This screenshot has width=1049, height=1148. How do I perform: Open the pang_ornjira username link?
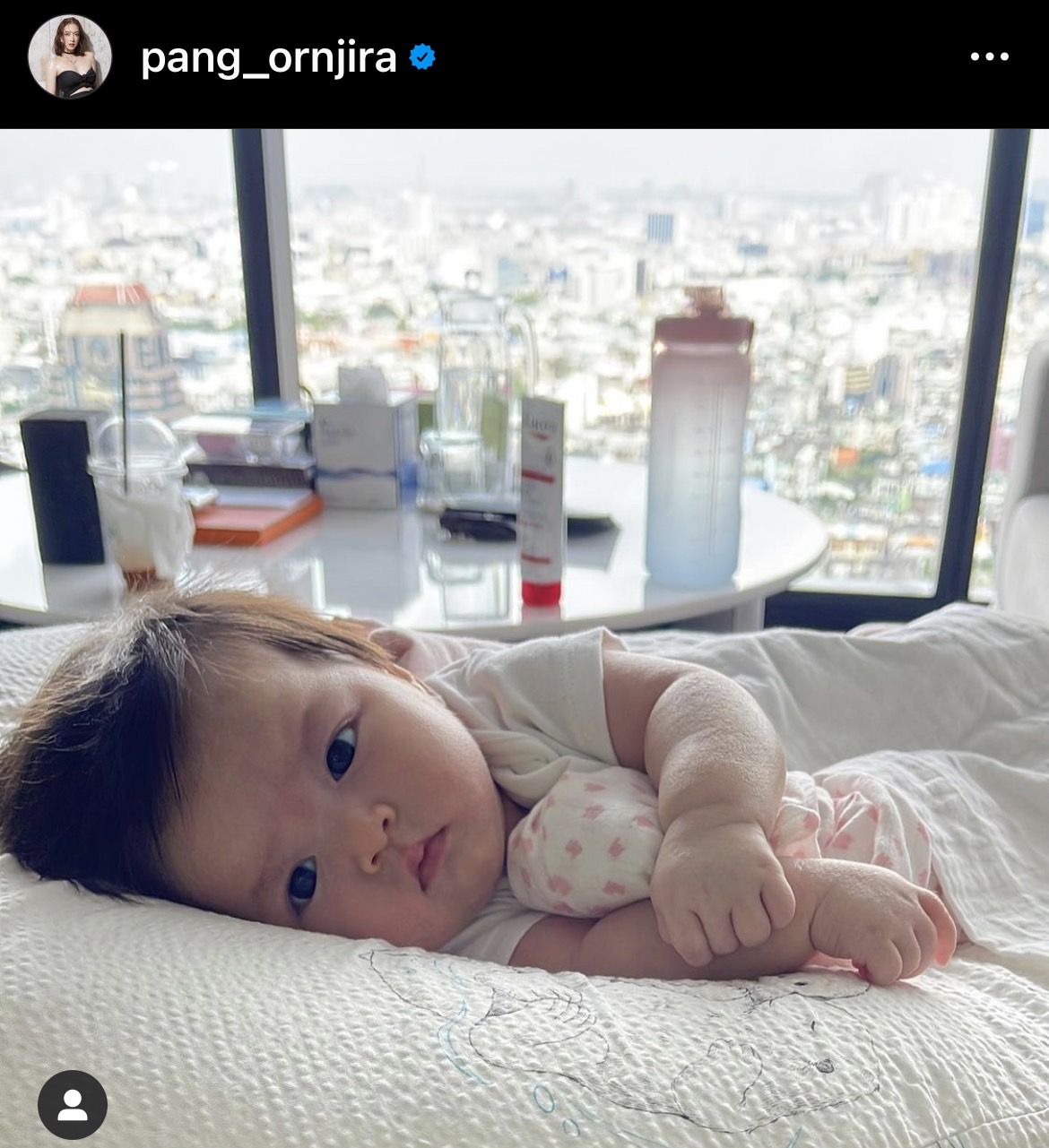268,57
